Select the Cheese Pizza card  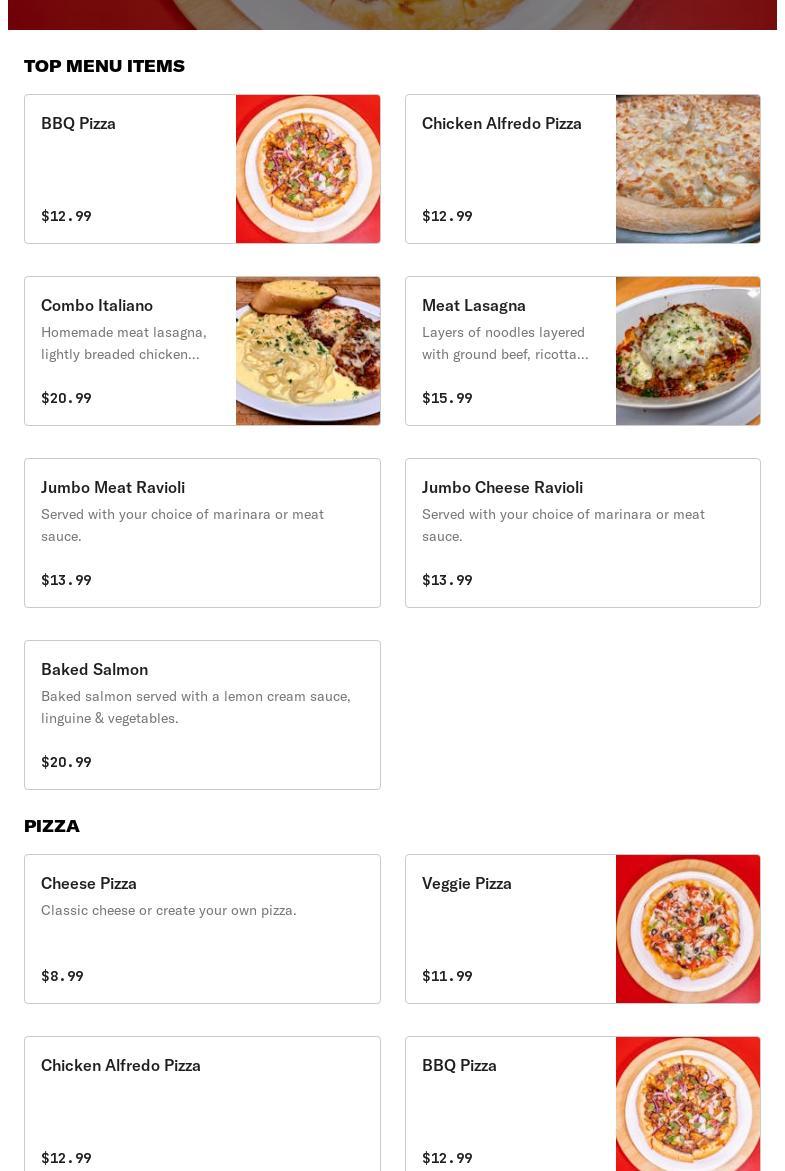pos(202,929)
